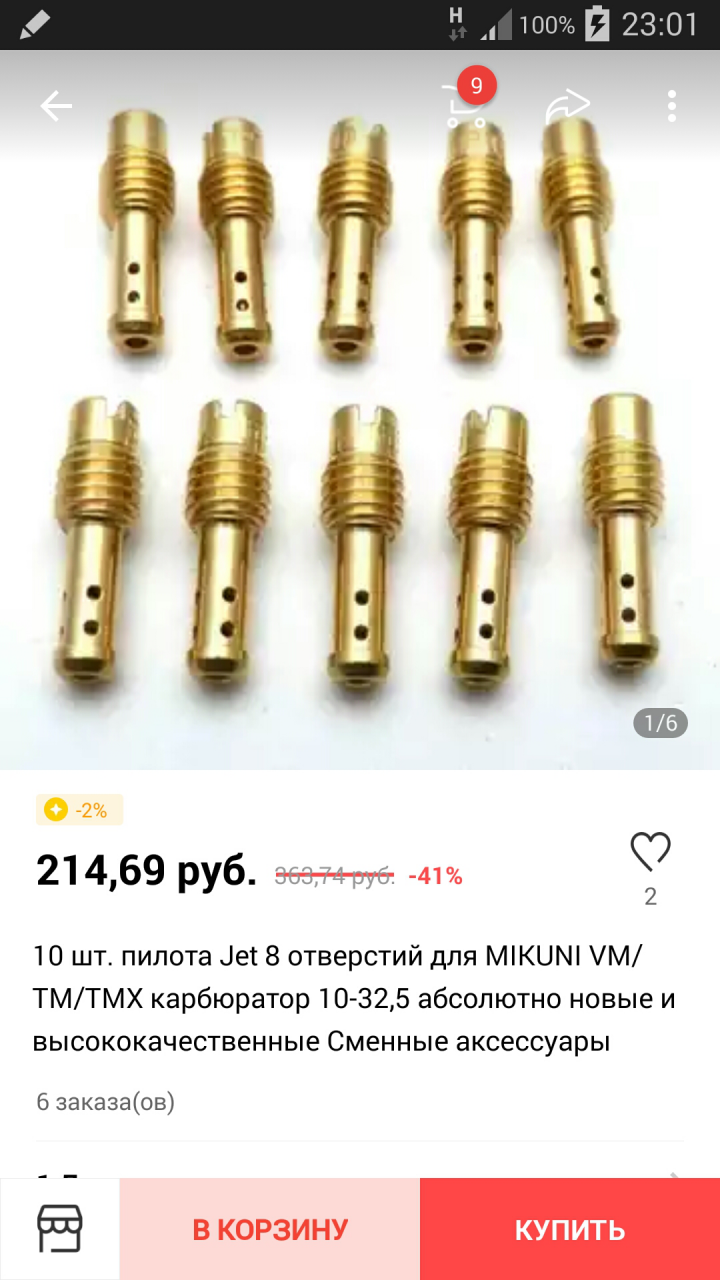Open the shopping cart with 9 items
Image resolution: width=720 pixels, height=1280 pixels.
466,104
